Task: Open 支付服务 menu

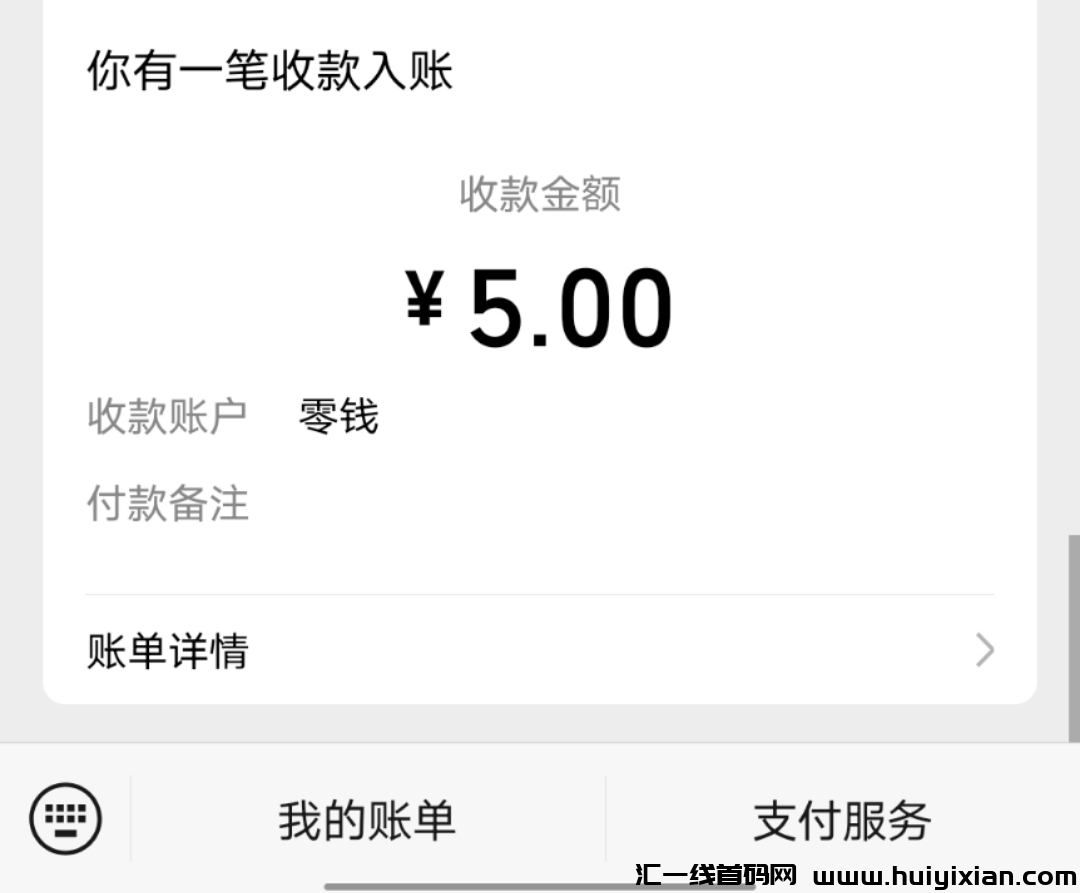Action: (842, 820)
